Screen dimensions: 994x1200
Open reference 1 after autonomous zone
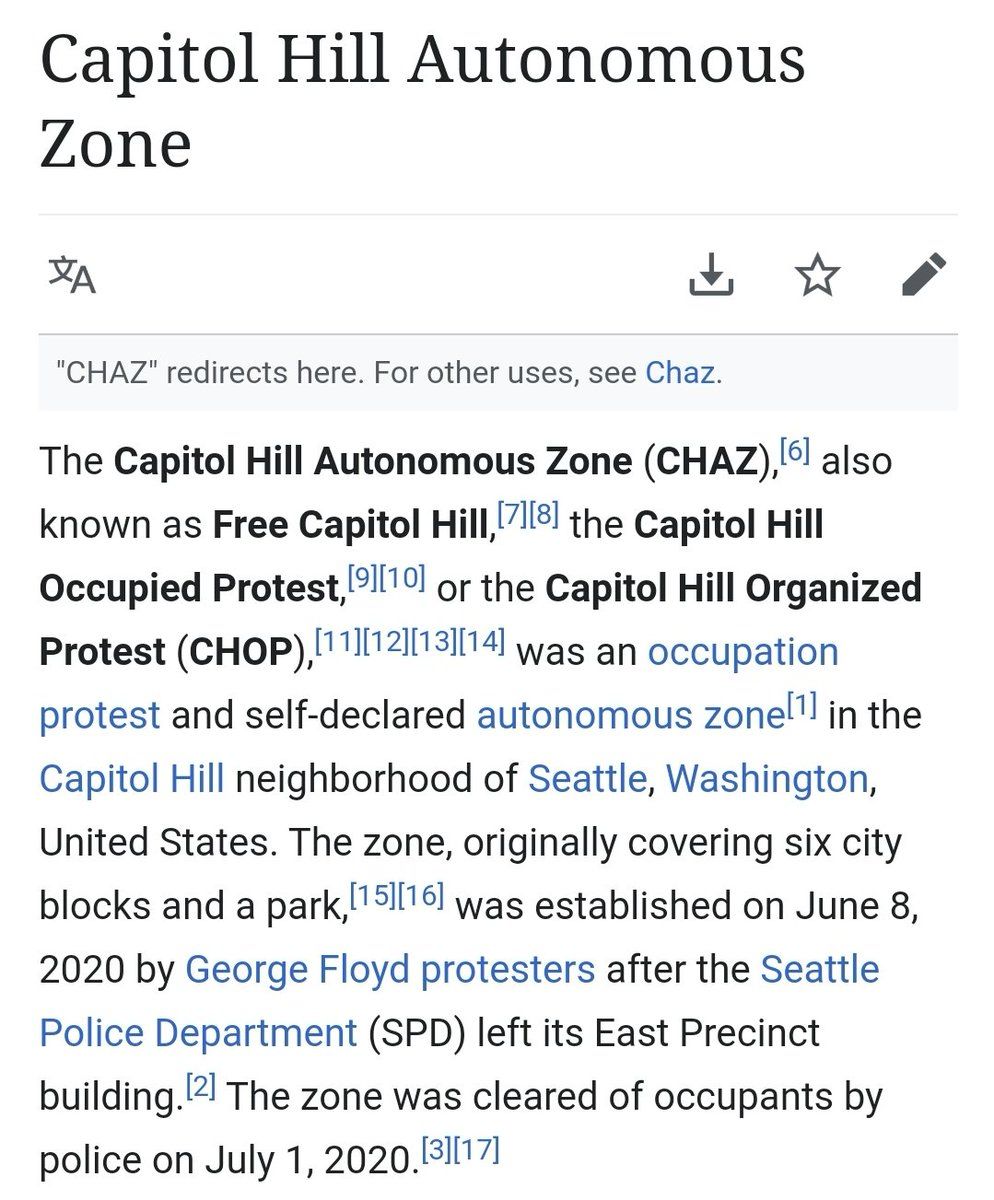pos(802,706)
